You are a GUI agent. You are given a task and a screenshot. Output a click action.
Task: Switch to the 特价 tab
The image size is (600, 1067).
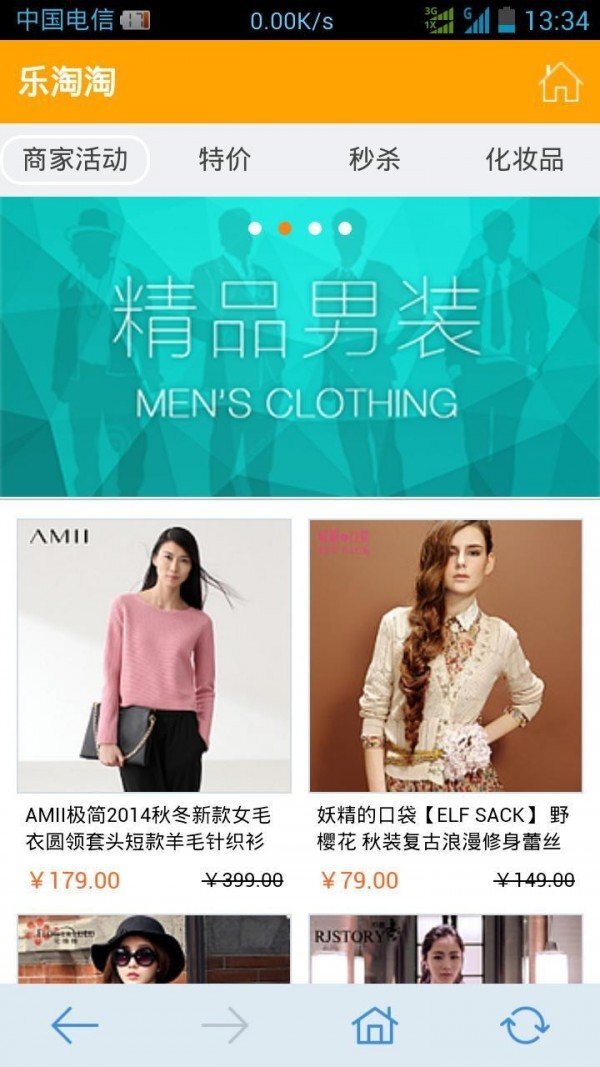coord(225,160)
